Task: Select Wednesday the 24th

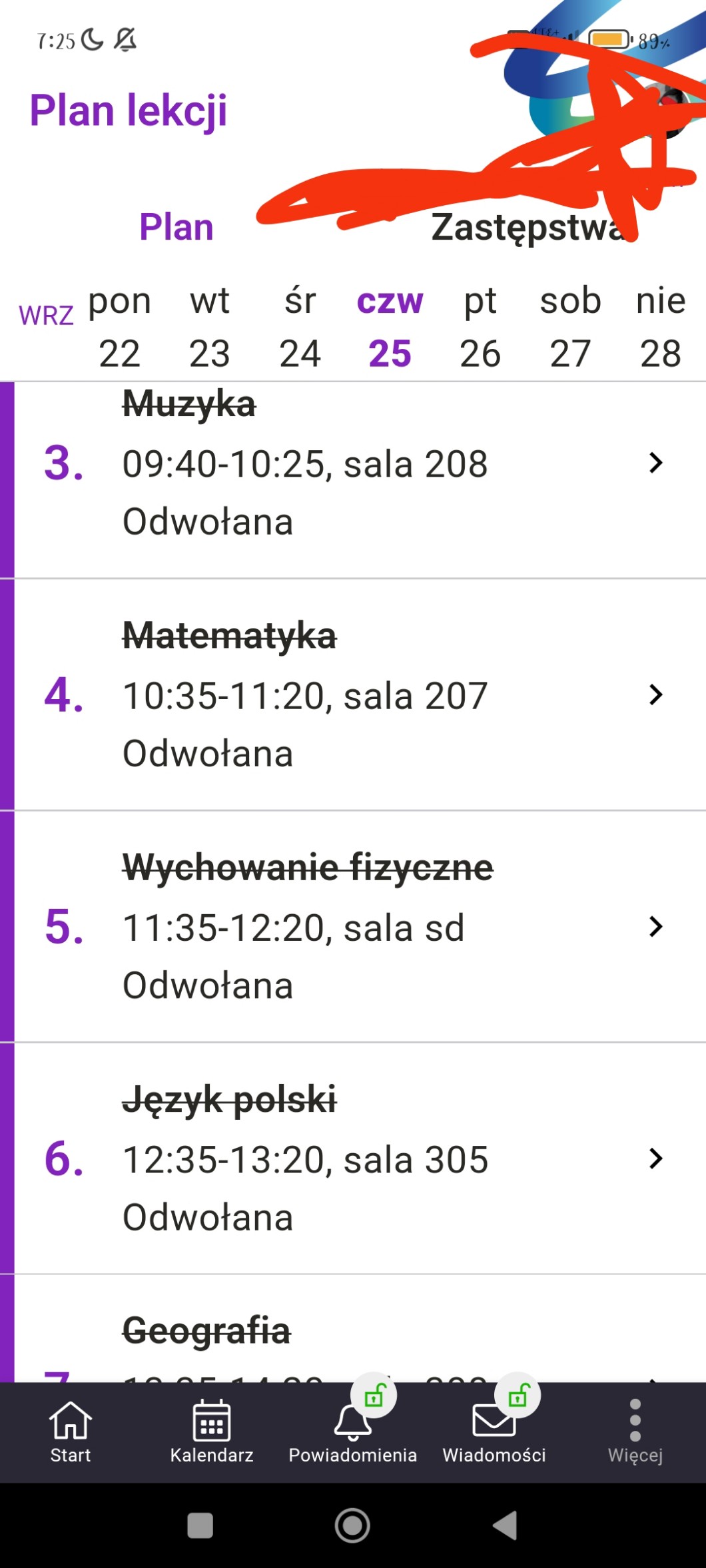Action: click(x=300, y=327)
